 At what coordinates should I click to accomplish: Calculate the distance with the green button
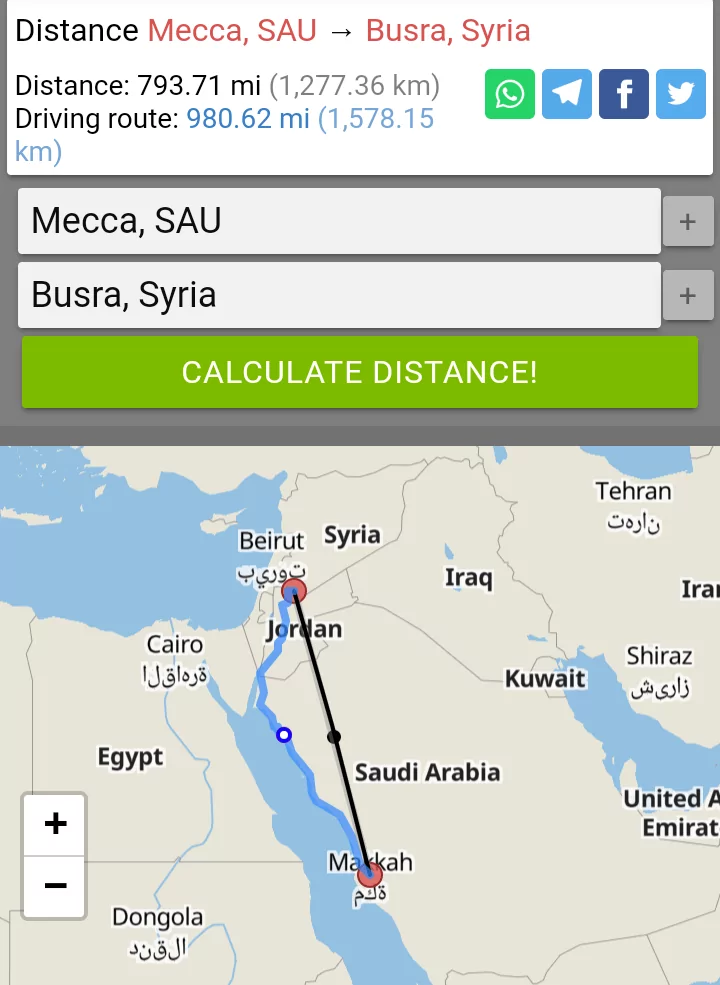(360, 372)
